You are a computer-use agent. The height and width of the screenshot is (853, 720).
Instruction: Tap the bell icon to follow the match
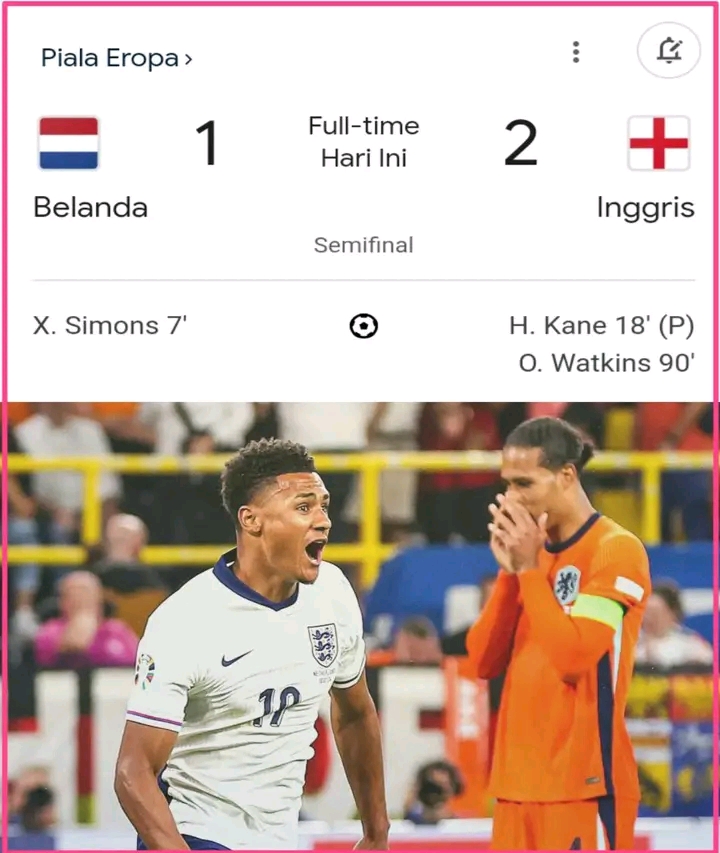(669, 52)
